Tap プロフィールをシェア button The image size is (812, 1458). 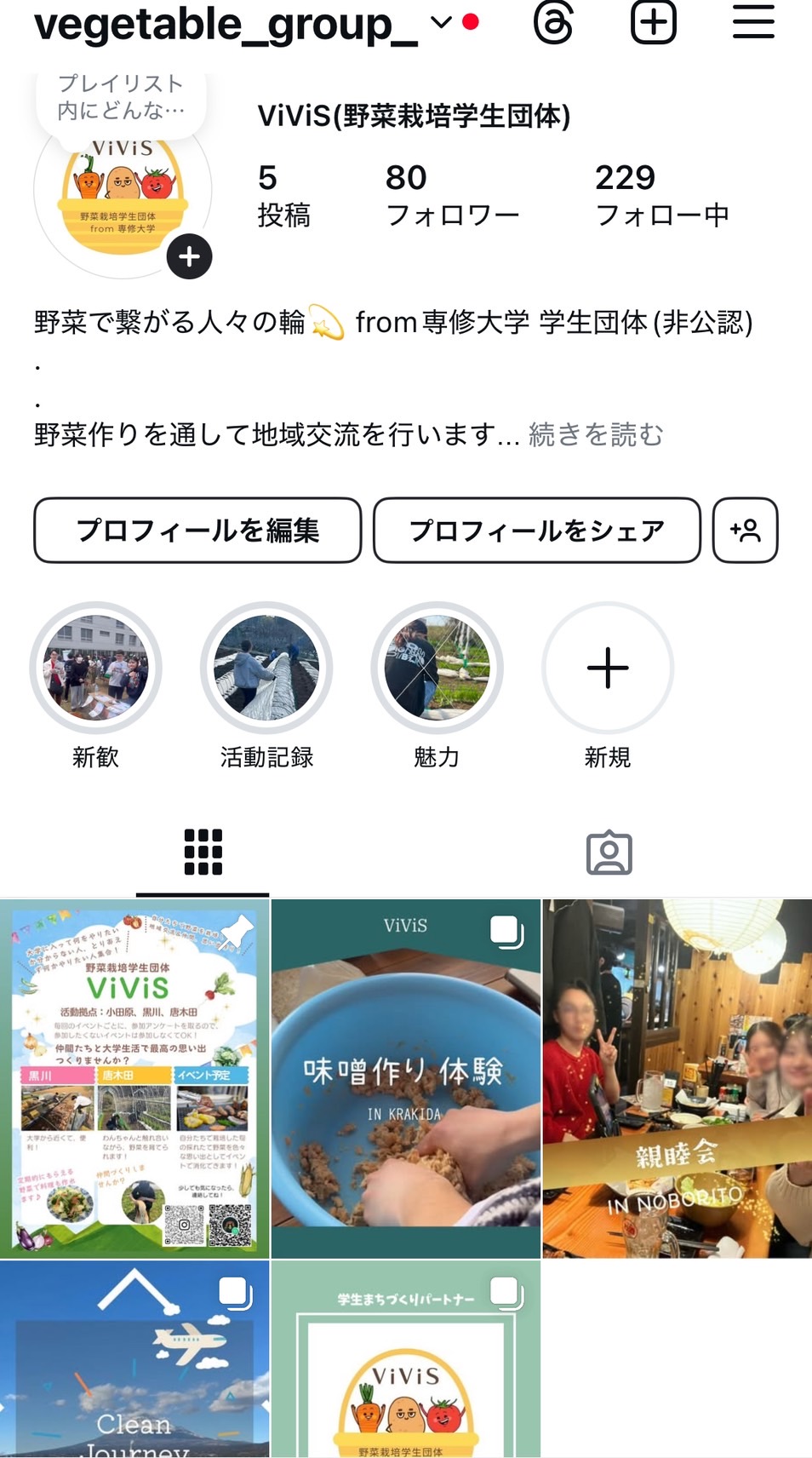[536, 531]
